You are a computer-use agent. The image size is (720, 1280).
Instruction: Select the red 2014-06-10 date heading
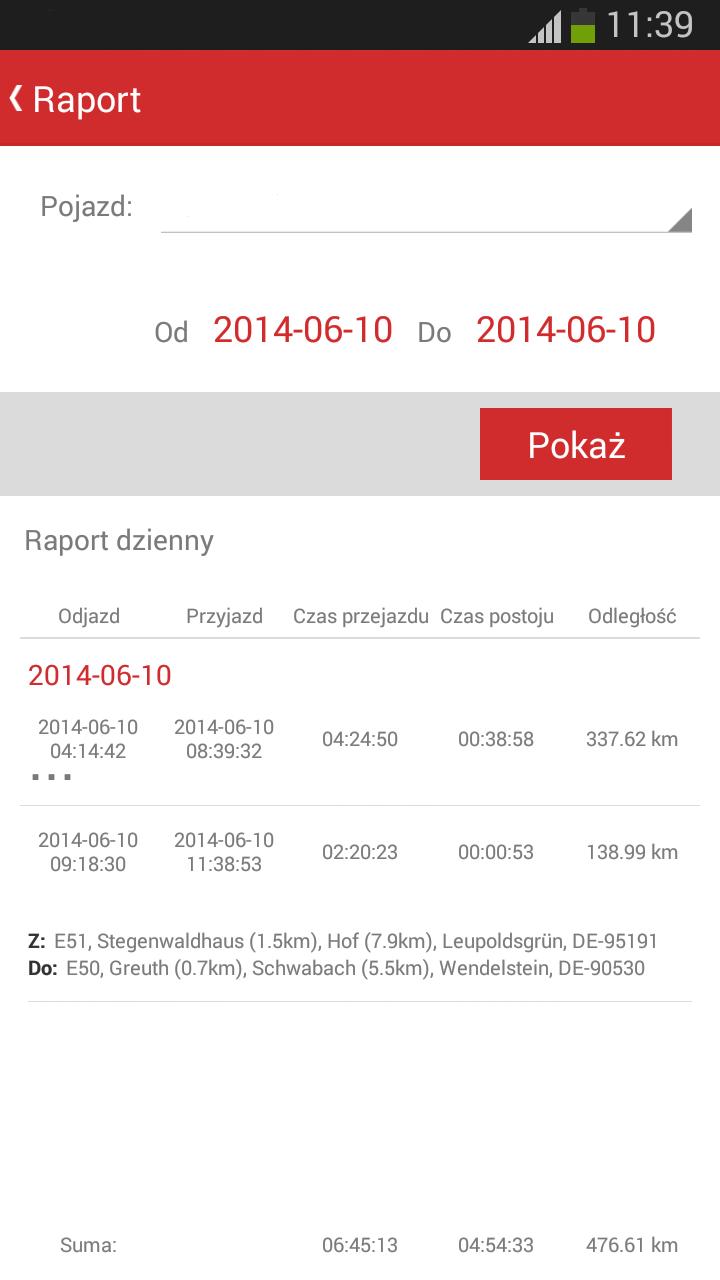point(98,676)
